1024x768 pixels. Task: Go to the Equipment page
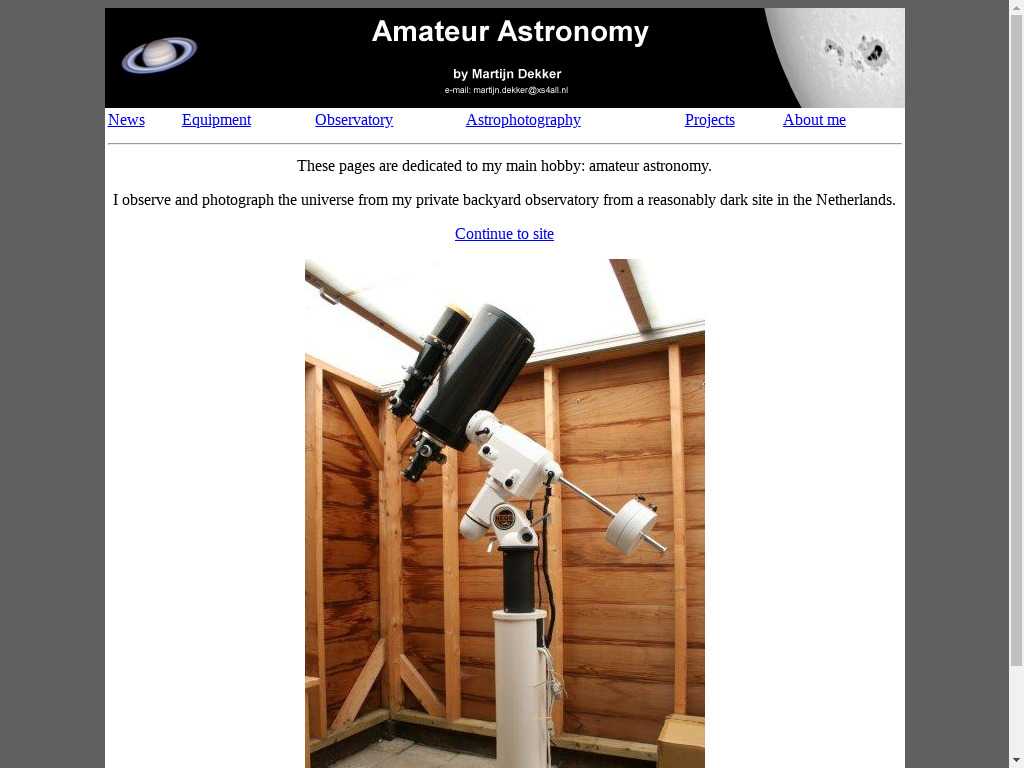point(216,120)
